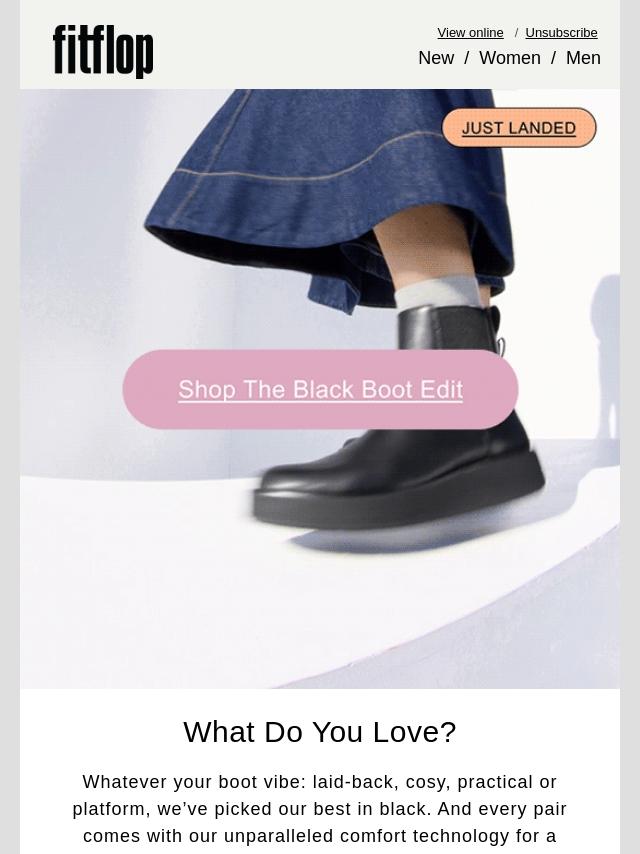Open the View online link
The height and width of the screenshot is (854, 640).
[470, 33]
